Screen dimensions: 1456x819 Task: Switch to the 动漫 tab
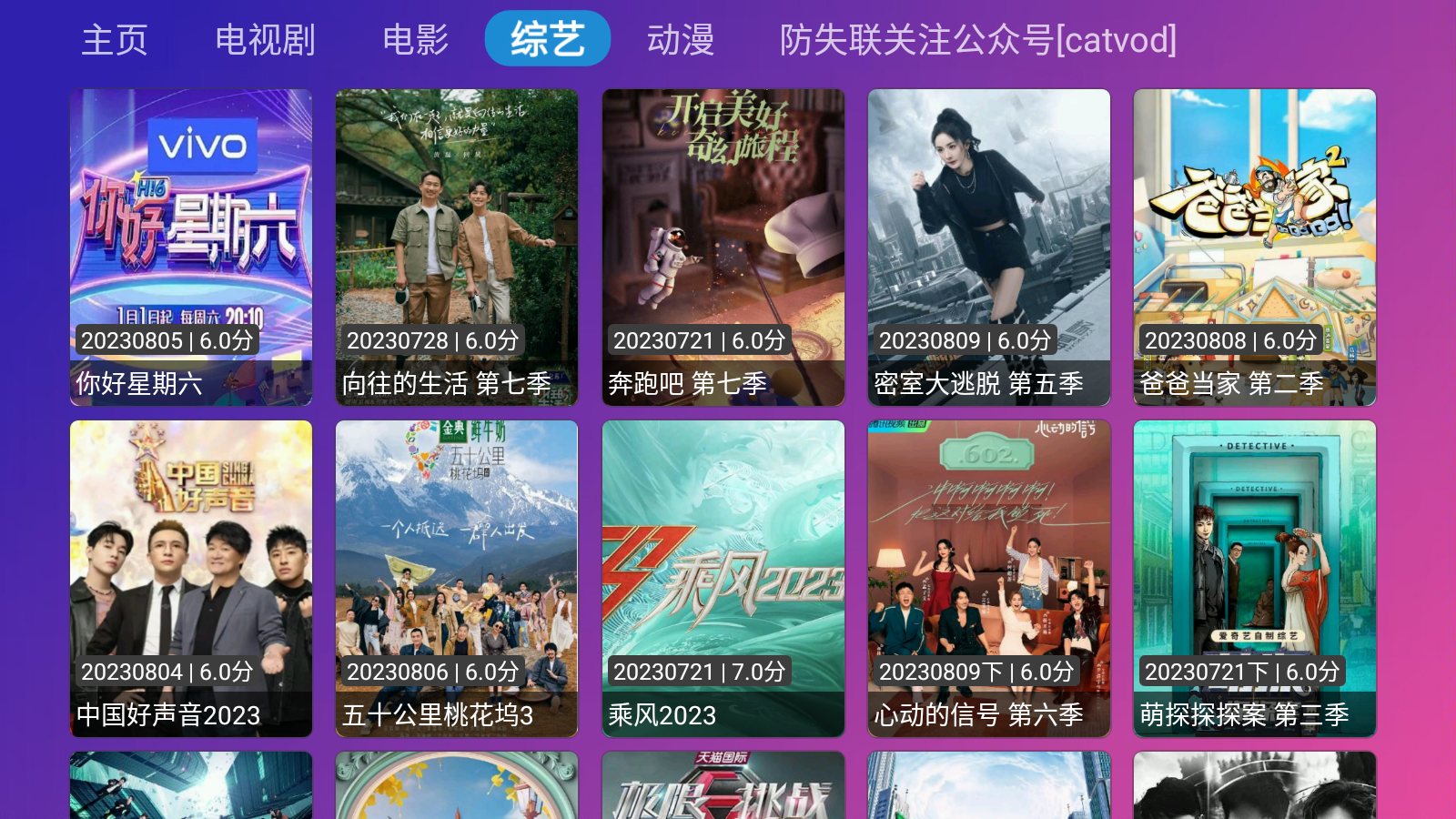click(x=681, y=40)
